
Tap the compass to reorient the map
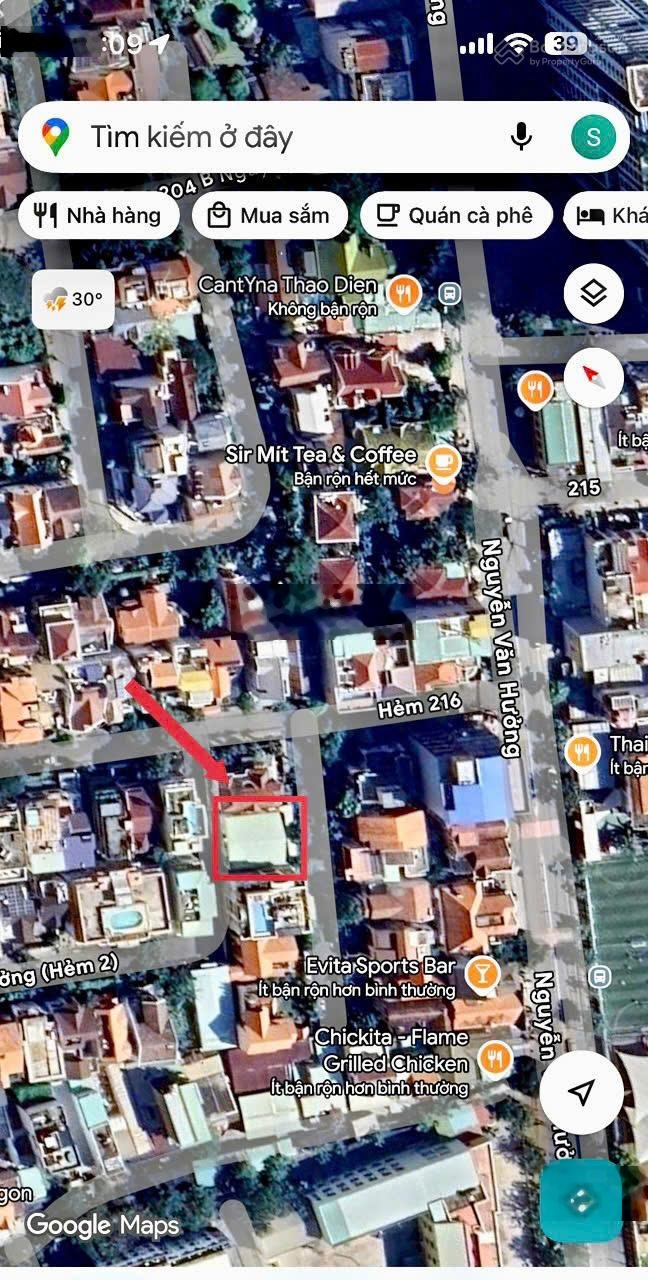[x=594, y=376]
